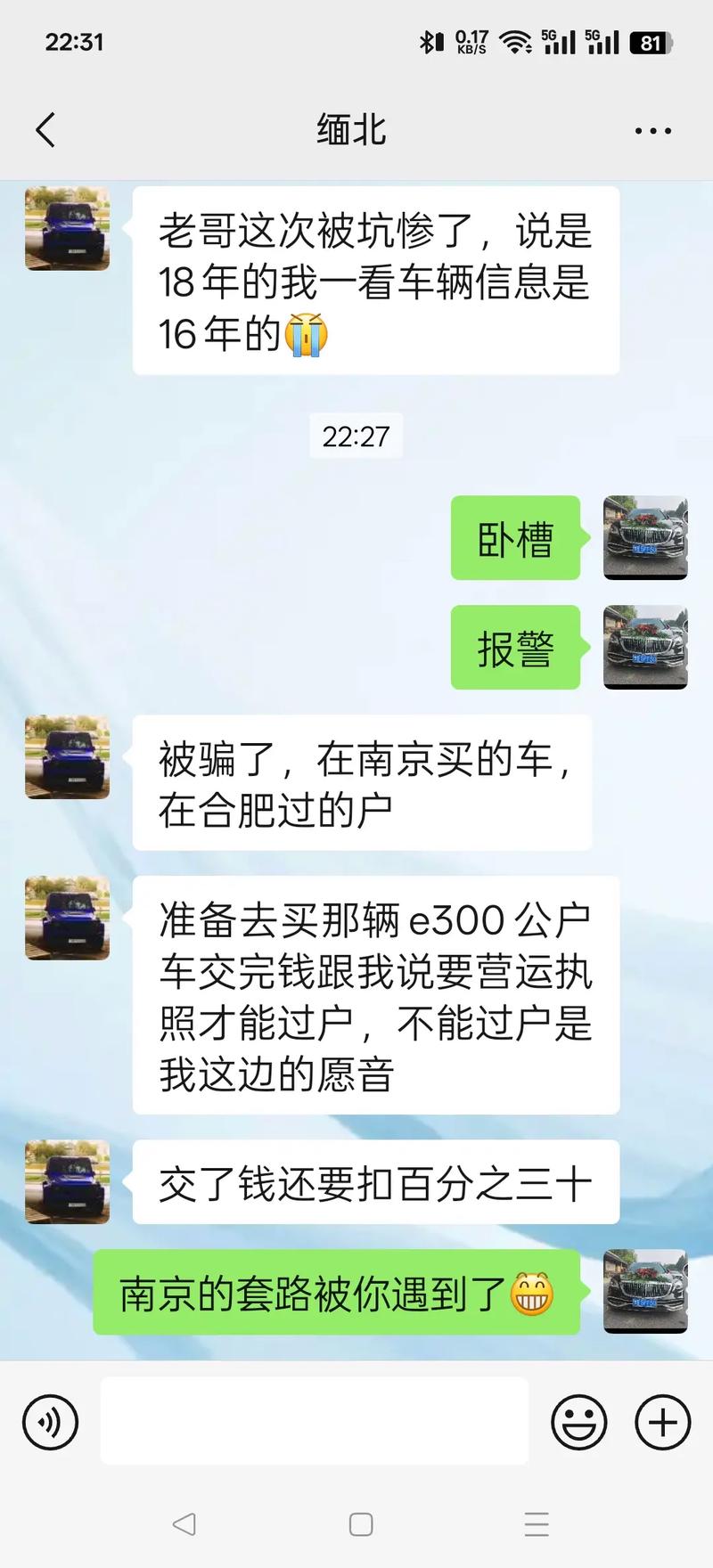Tap the system back navigation button
Image resolution: width=713 pixels, height=1568 pixels.
(184, 1524)
